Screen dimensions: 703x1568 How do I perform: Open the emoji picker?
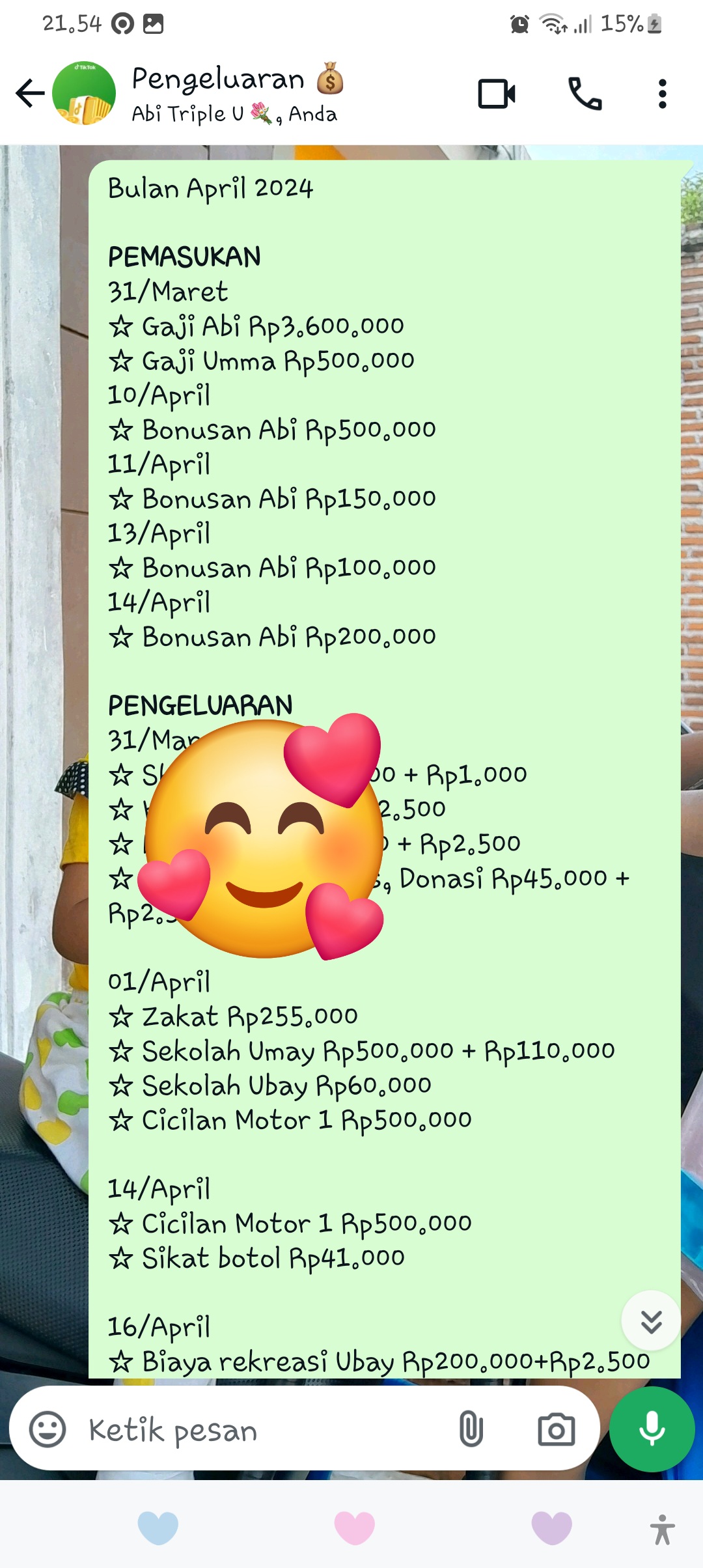tap(48, 1430)
